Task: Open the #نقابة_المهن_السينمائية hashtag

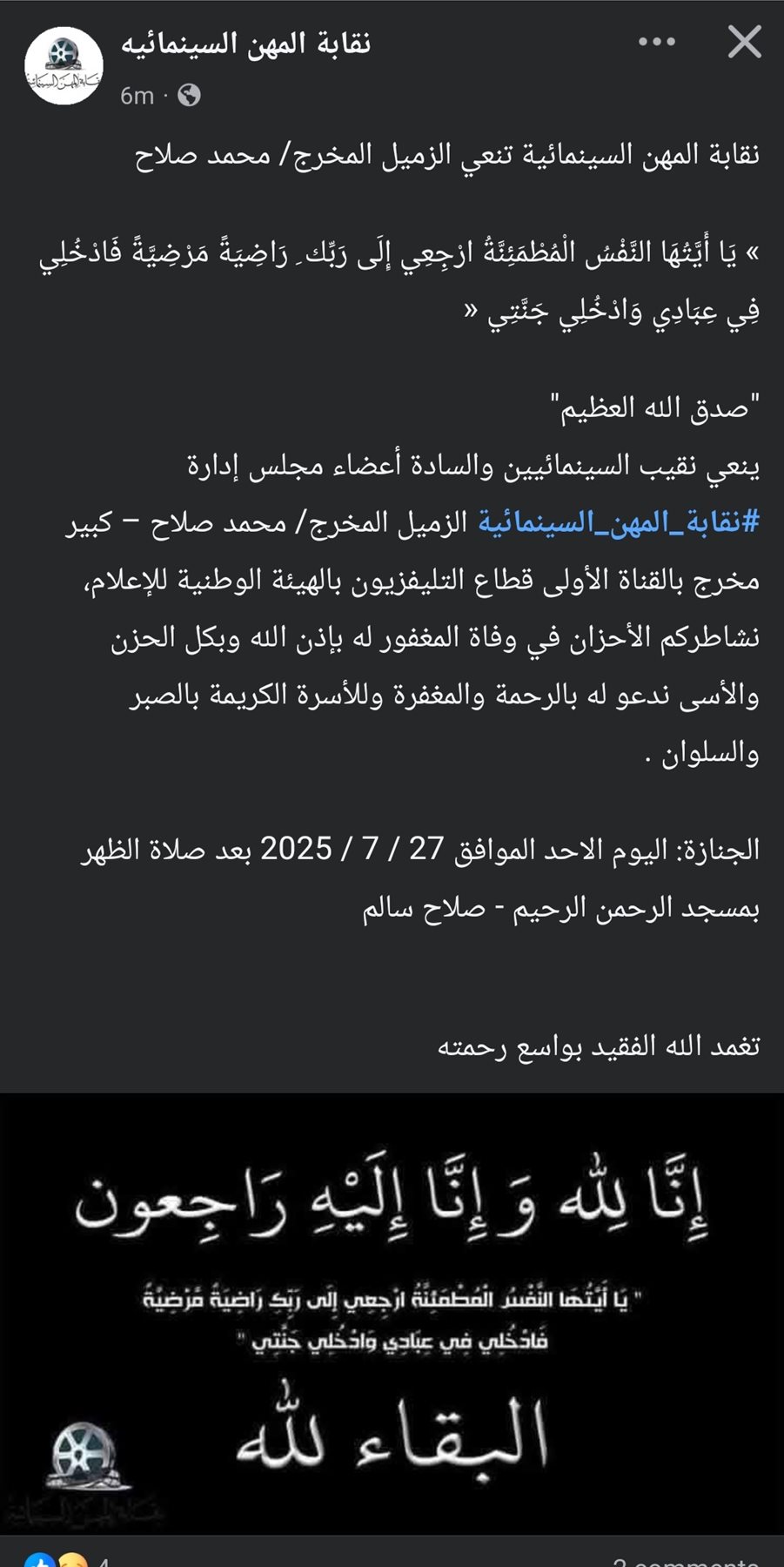Action: 619,523
